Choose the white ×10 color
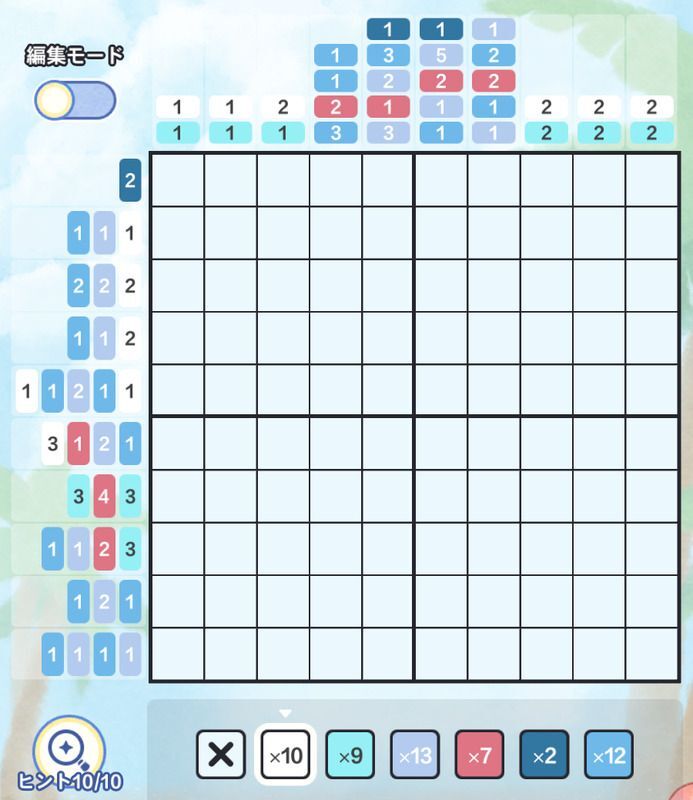693x800 pixels. coord(286,755)
